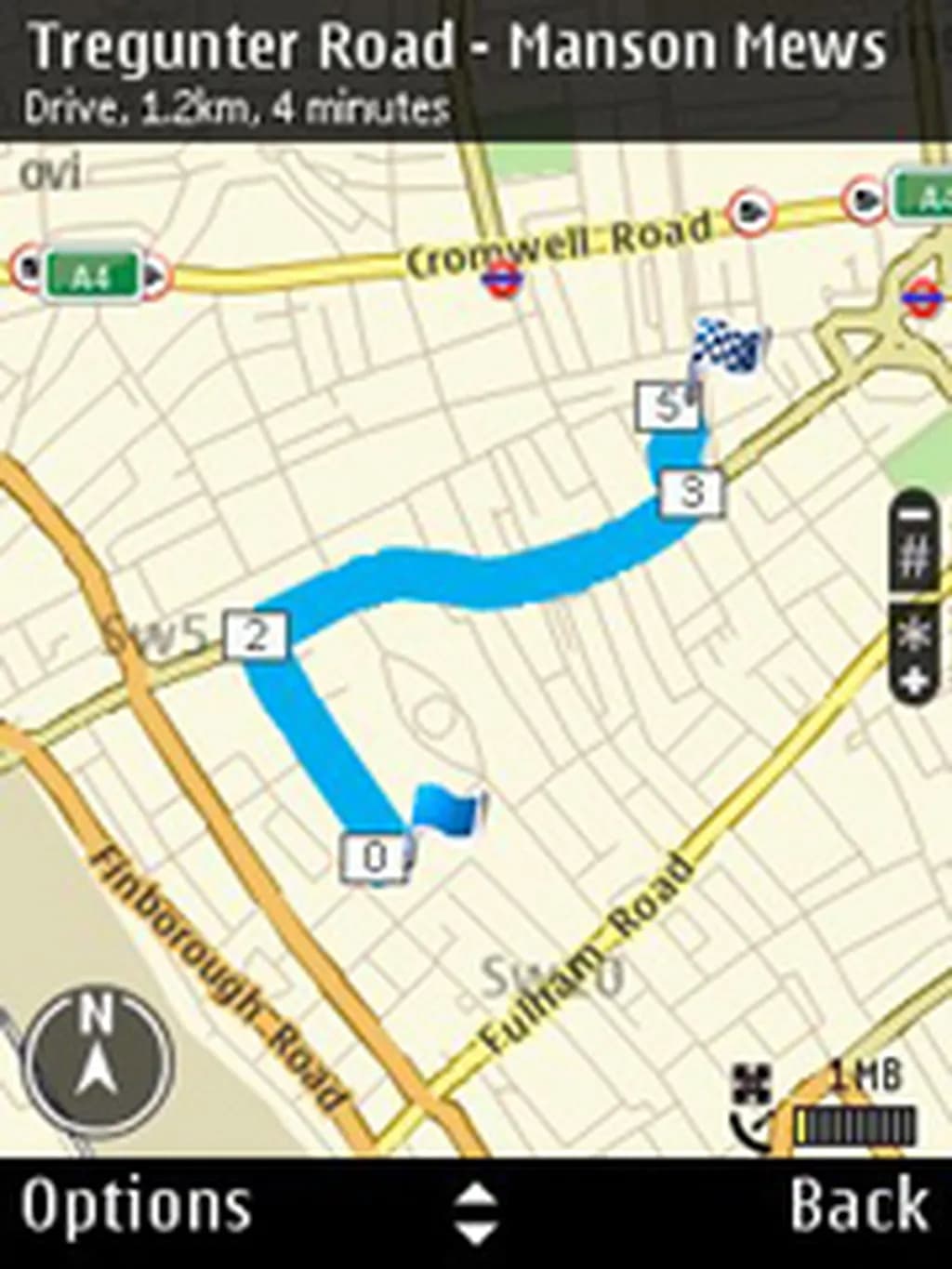Tap the up-down arrows in softkey bar
This screenshot has height=1269, width=952.
click(x=475, y=1212)
